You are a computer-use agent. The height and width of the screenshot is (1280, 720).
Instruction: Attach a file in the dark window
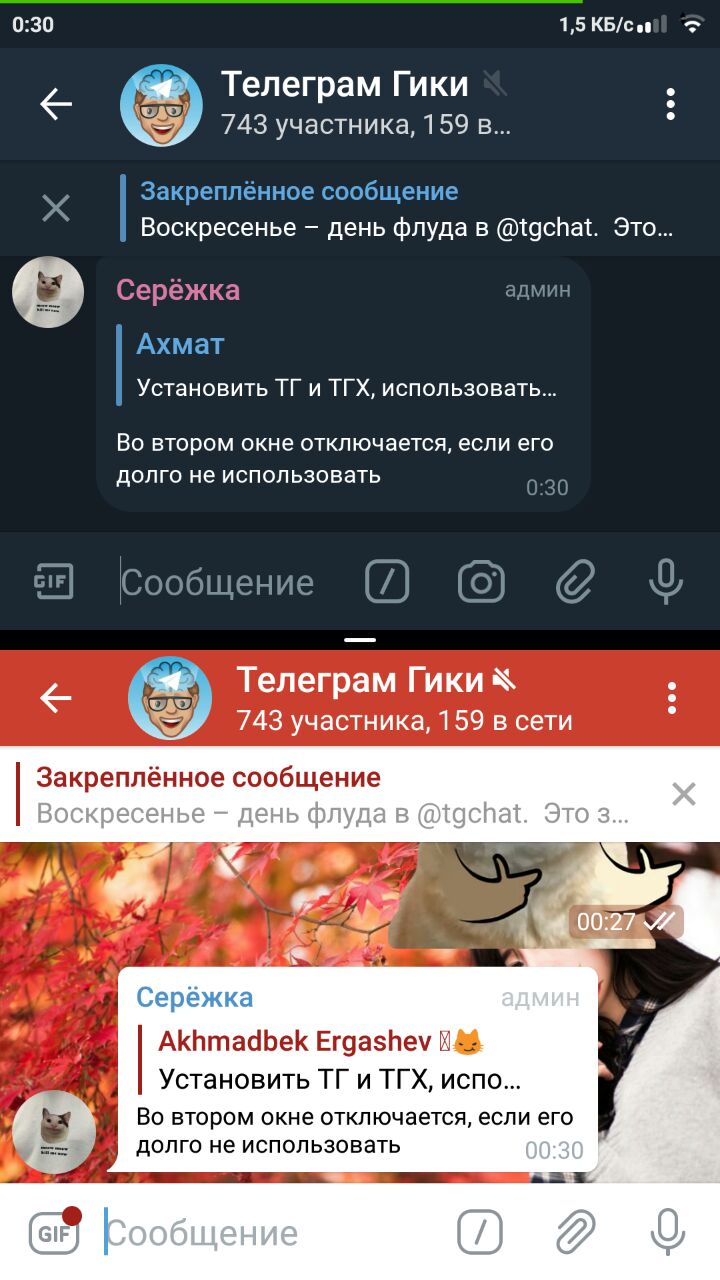tap(575, 581)
